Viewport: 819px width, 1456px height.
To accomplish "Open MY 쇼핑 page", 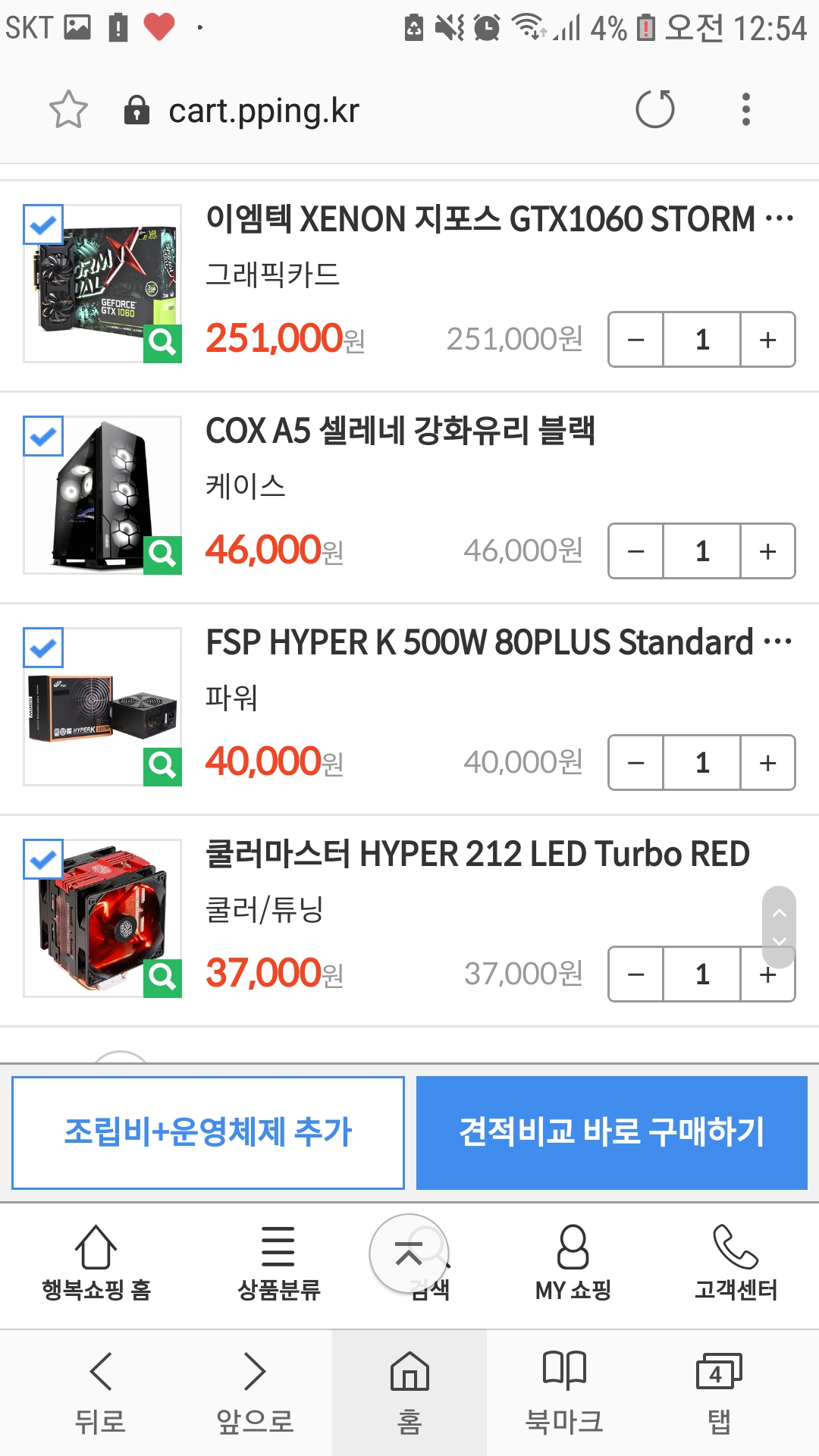I will pos(573,1263).
